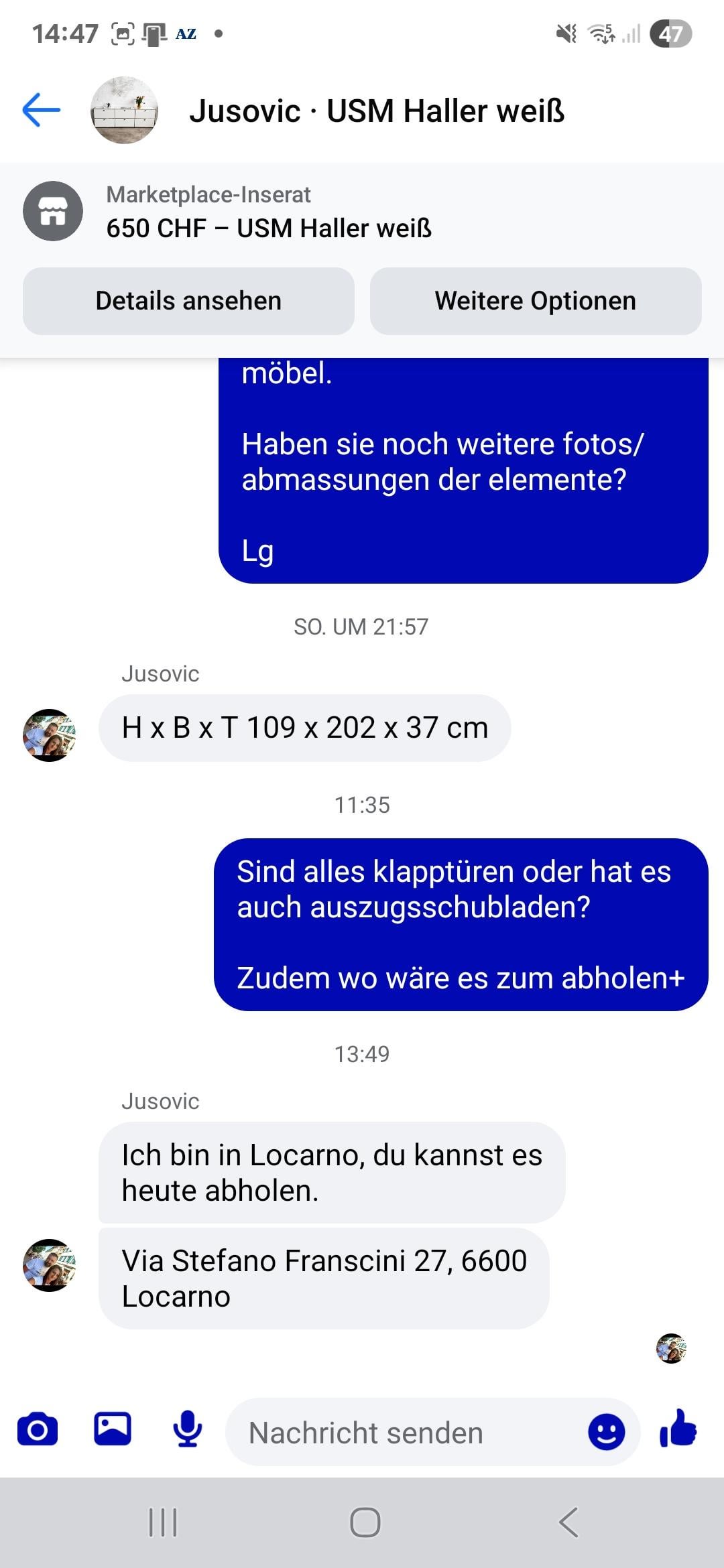724x1568 pixels.
Task: Open the recent apps system button
Action: [x=163, y=1522]
